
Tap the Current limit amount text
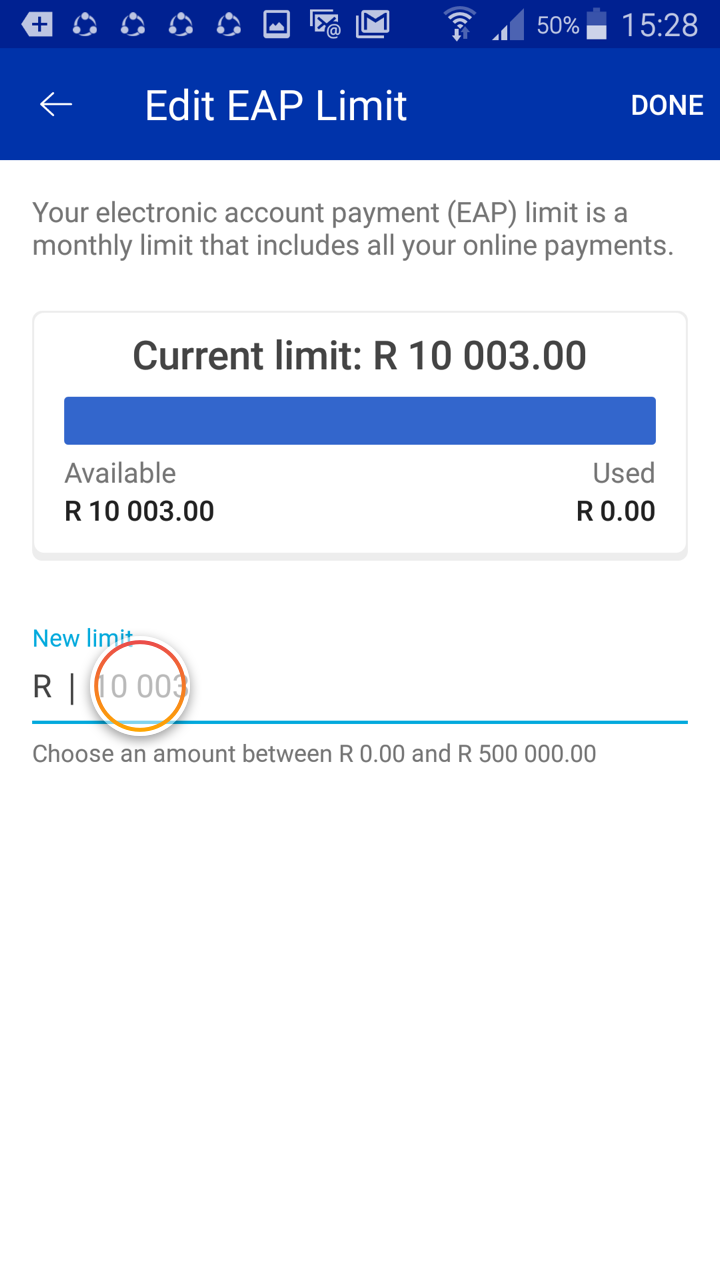tap(360, 355)
